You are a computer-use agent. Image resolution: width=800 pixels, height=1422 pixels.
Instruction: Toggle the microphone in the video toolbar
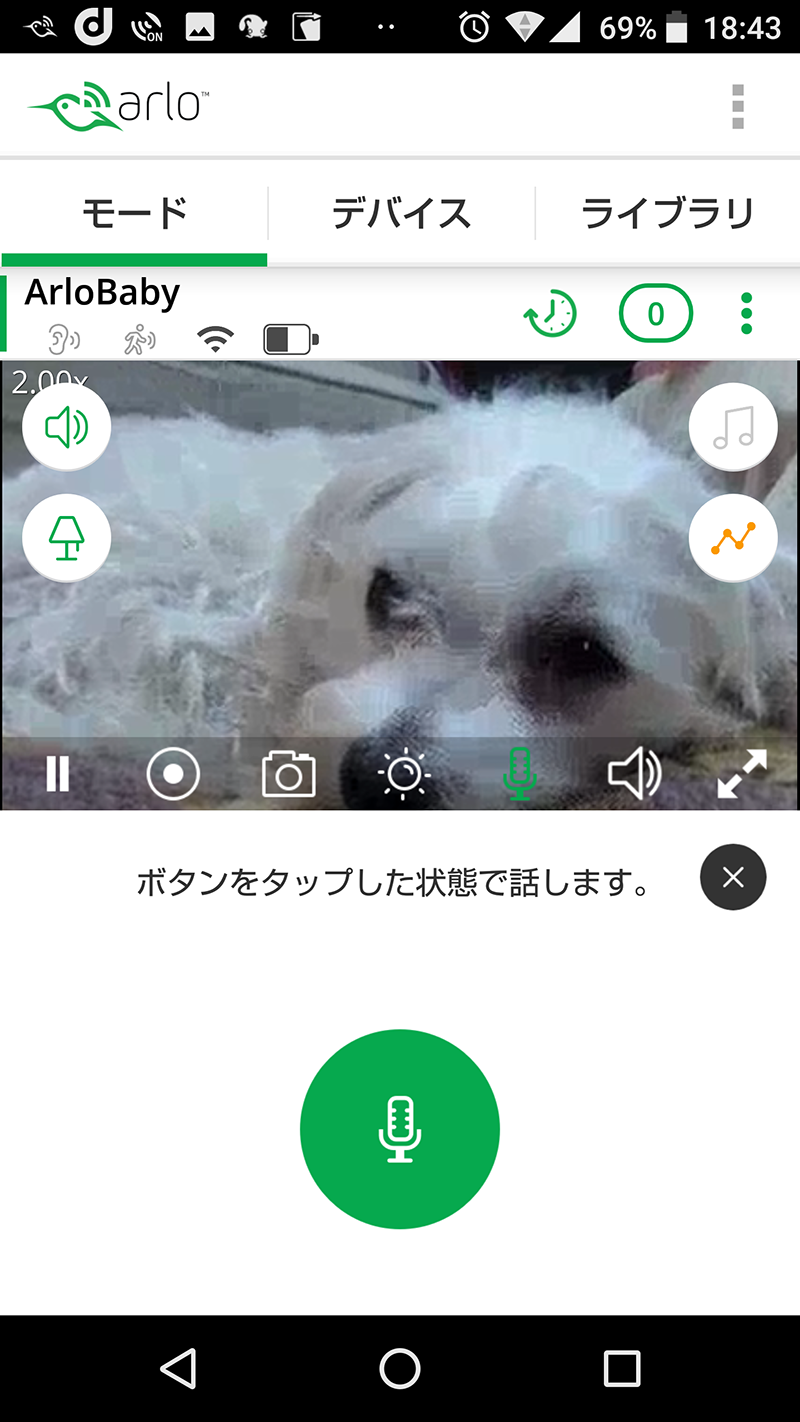click(x=518, y=774)
